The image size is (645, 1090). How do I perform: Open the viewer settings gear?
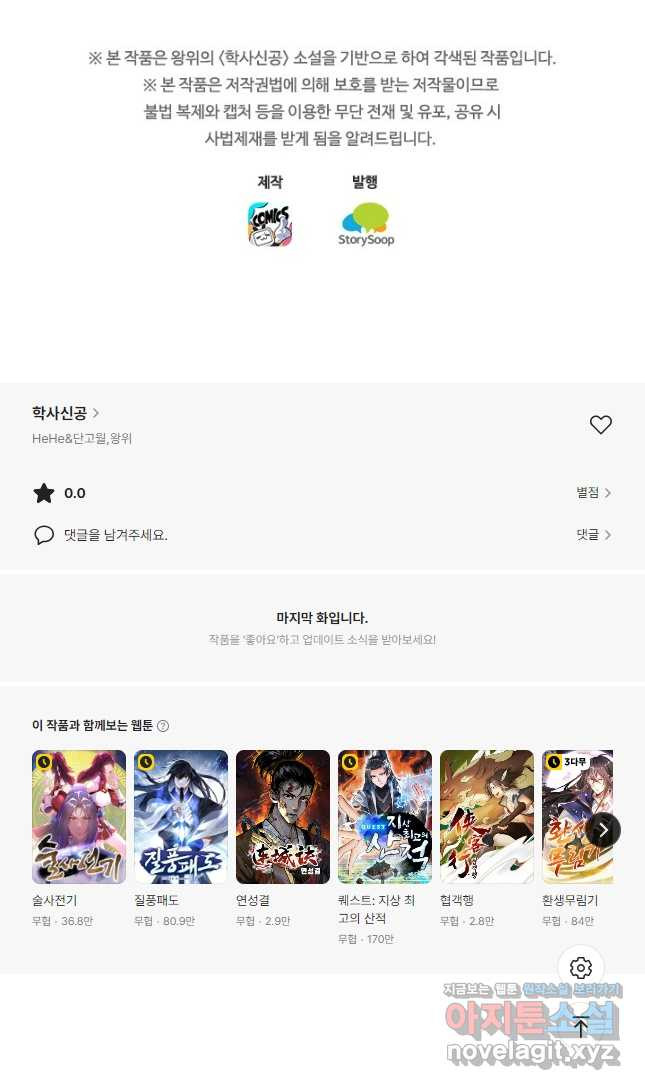tap(581, 968)
